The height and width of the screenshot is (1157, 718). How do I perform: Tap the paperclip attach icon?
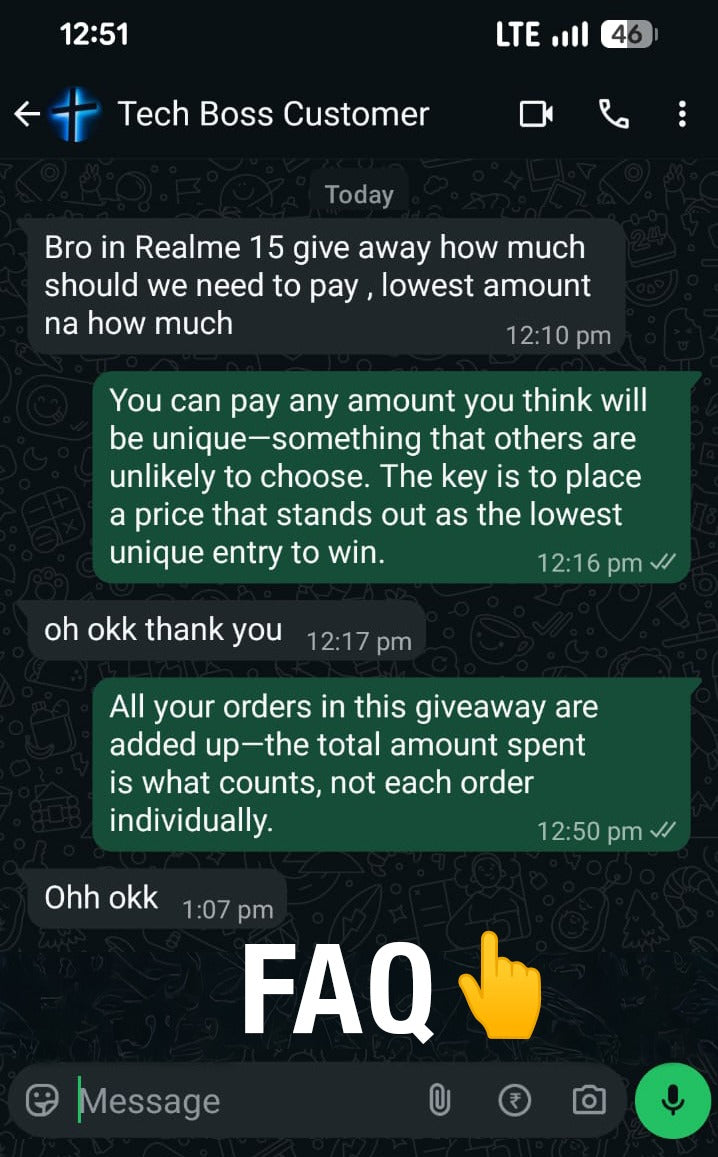(x=439, y=1101)
